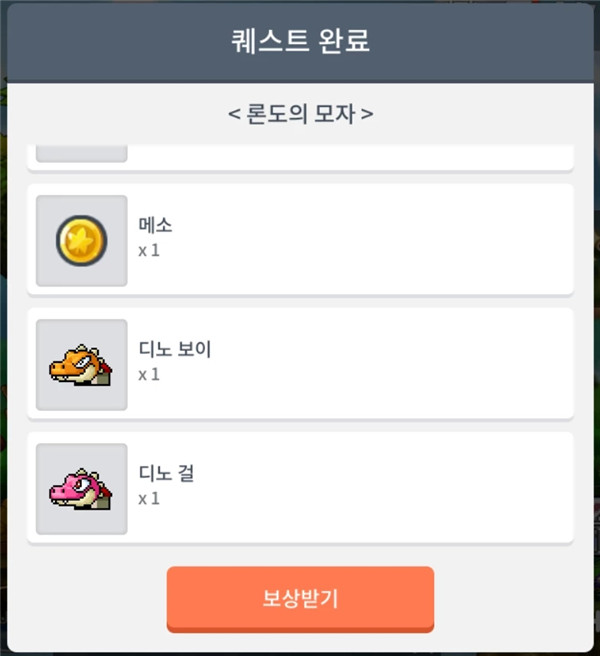Tap the 보상받기 reward button

coord(300,598)
